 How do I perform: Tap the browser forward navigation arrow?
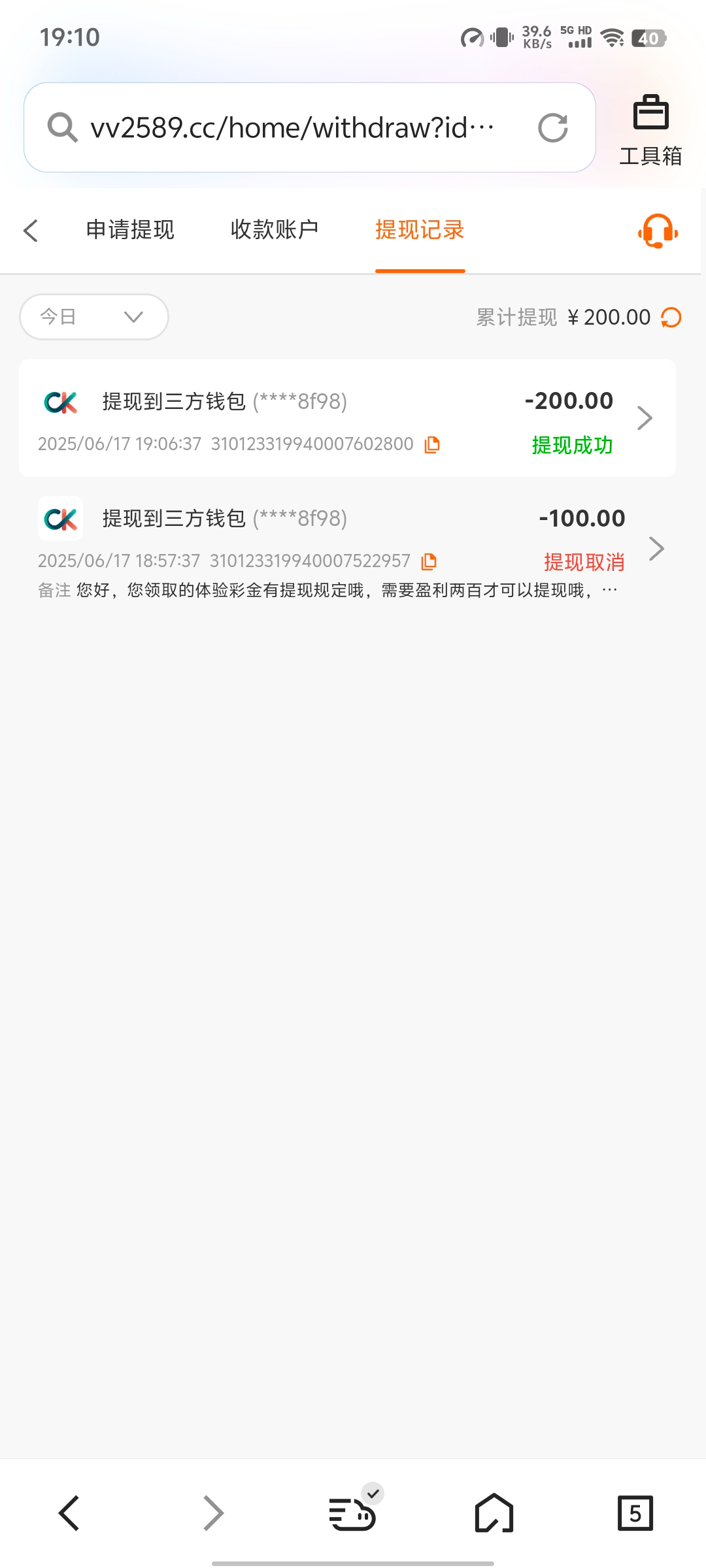(212, 1512)
